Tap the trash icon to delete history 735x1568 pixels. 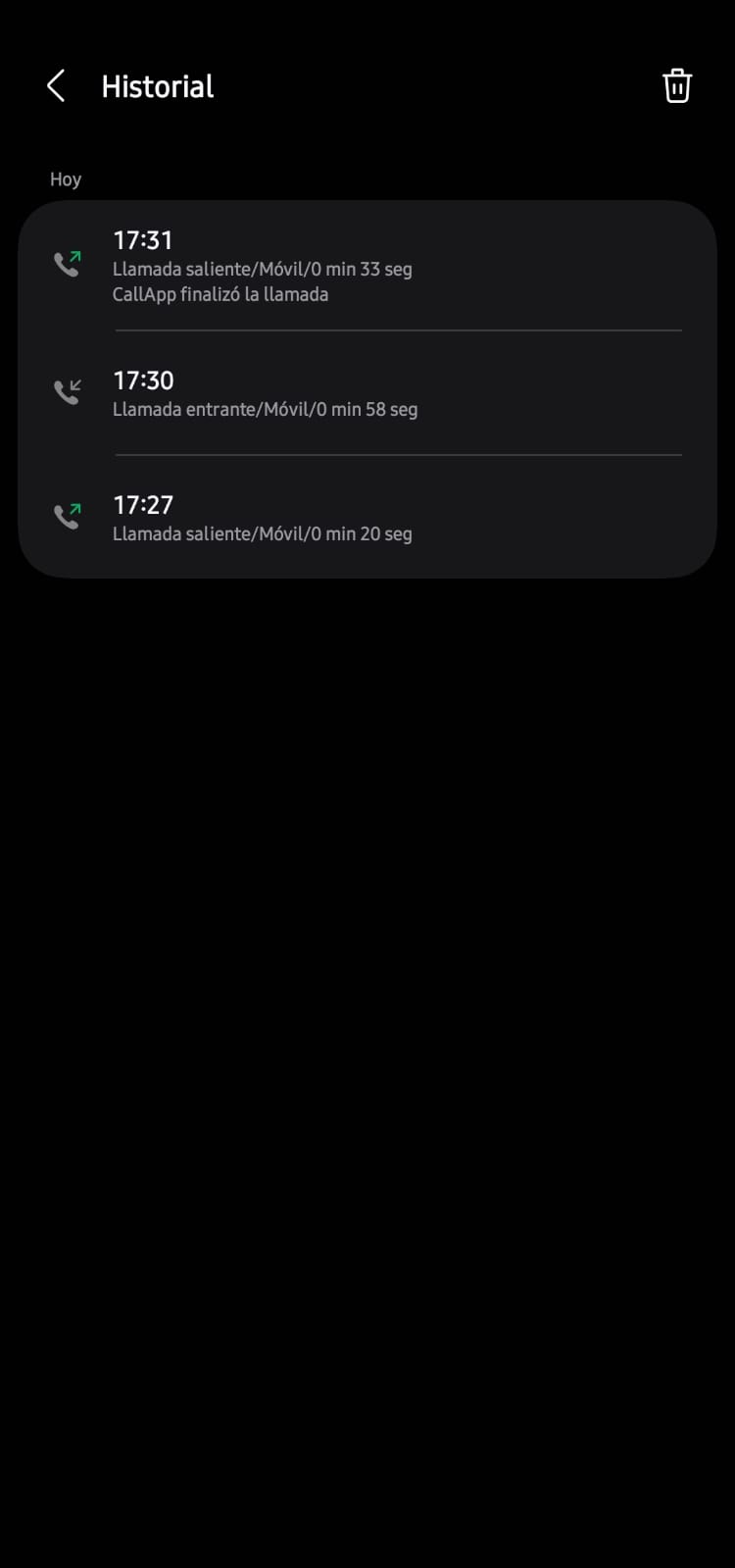tap(677, 86)
